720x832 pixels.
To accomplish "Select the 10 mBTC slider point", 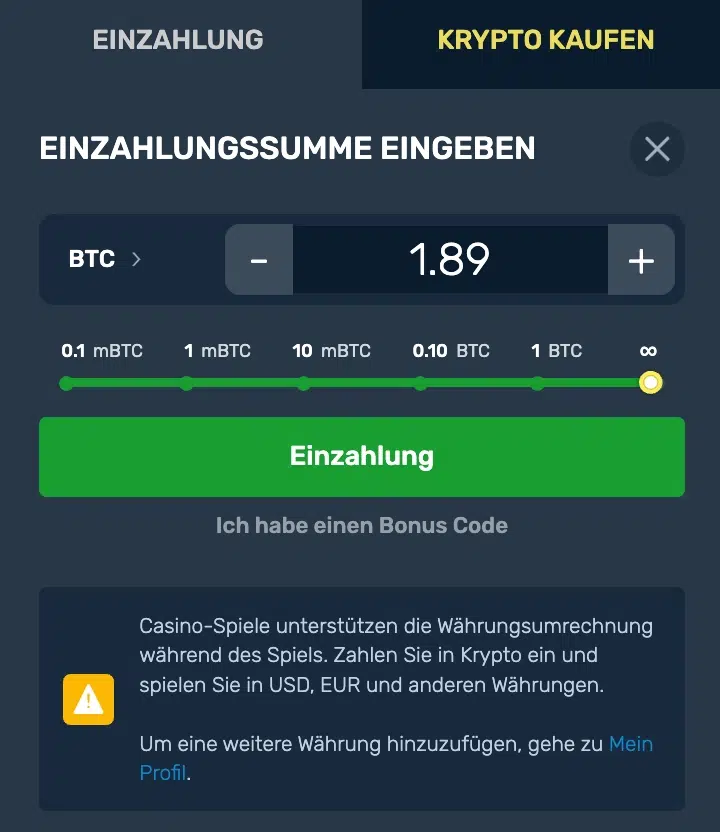I will click(303, 383).
